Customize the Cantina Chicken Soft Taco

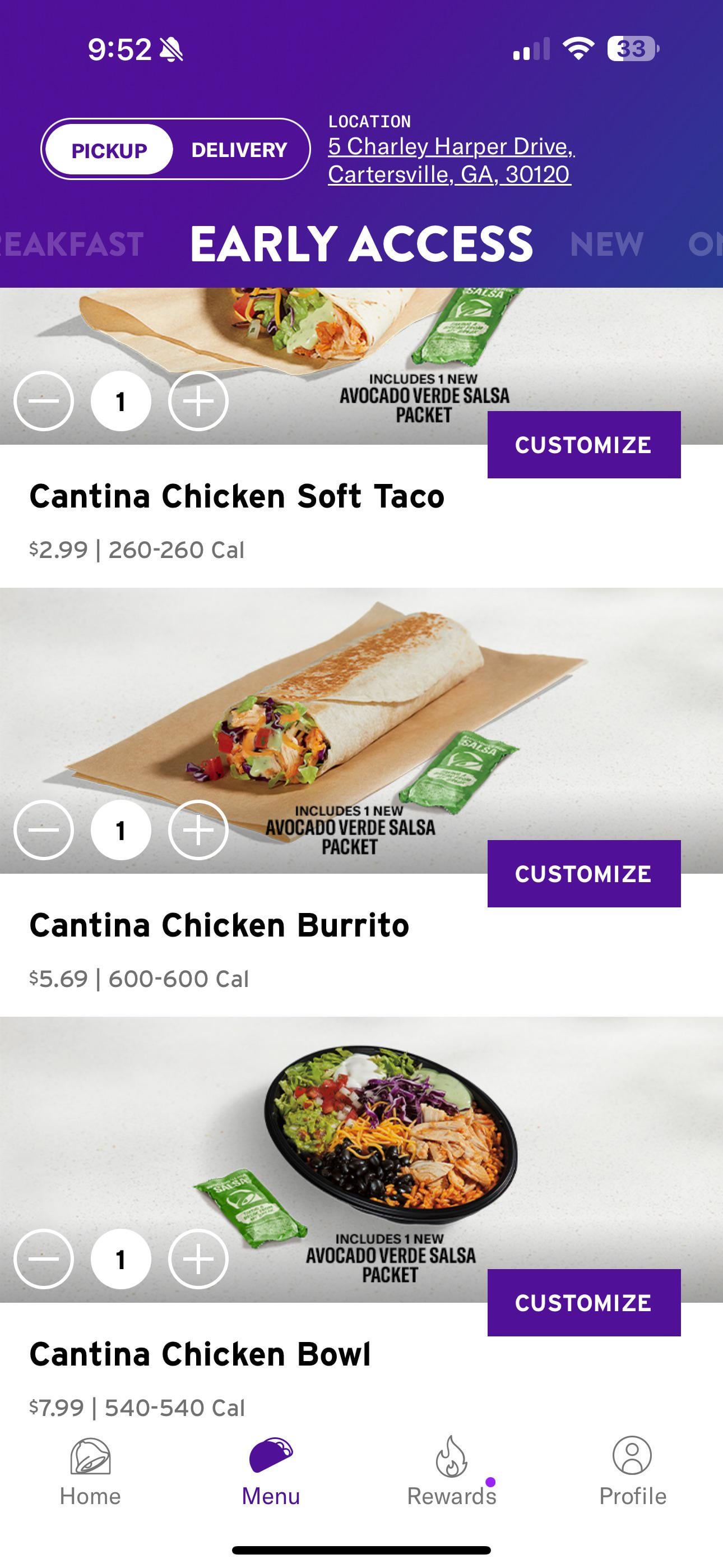pos(583,445)
